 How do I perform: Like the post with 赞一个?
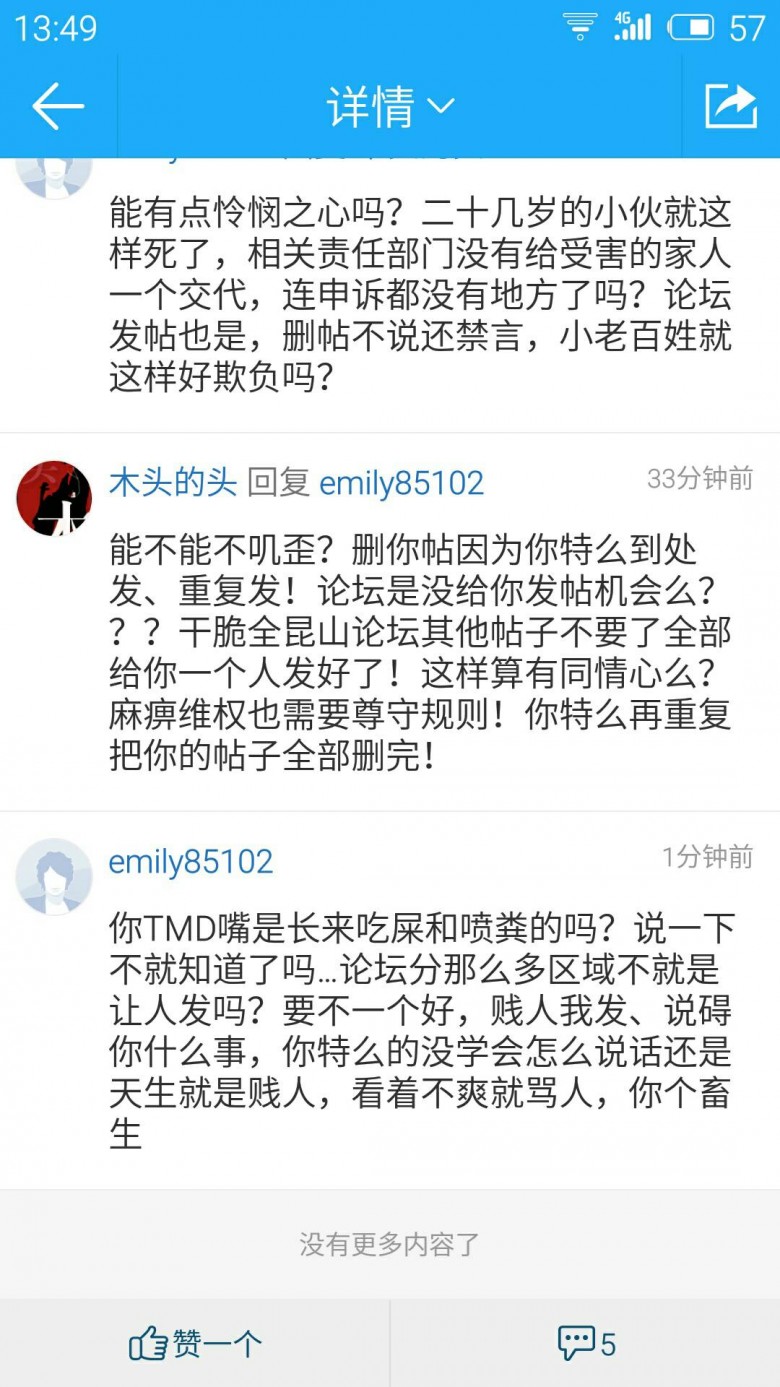pyautogui.click(x=195, y=1343)
